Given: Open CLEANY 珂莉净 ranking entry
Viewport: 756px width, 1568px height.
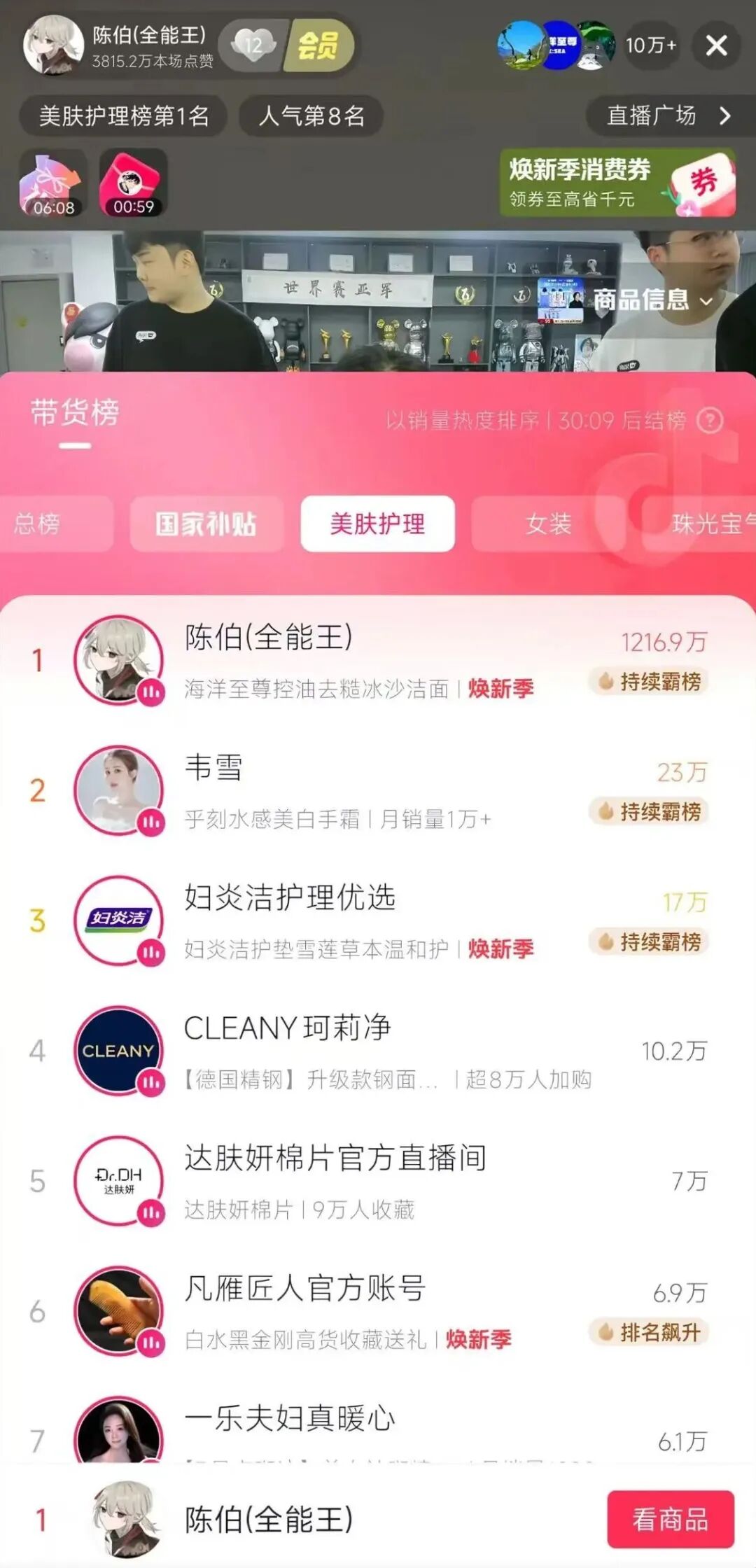Looking at the screenshot, I should [378, 1051].
